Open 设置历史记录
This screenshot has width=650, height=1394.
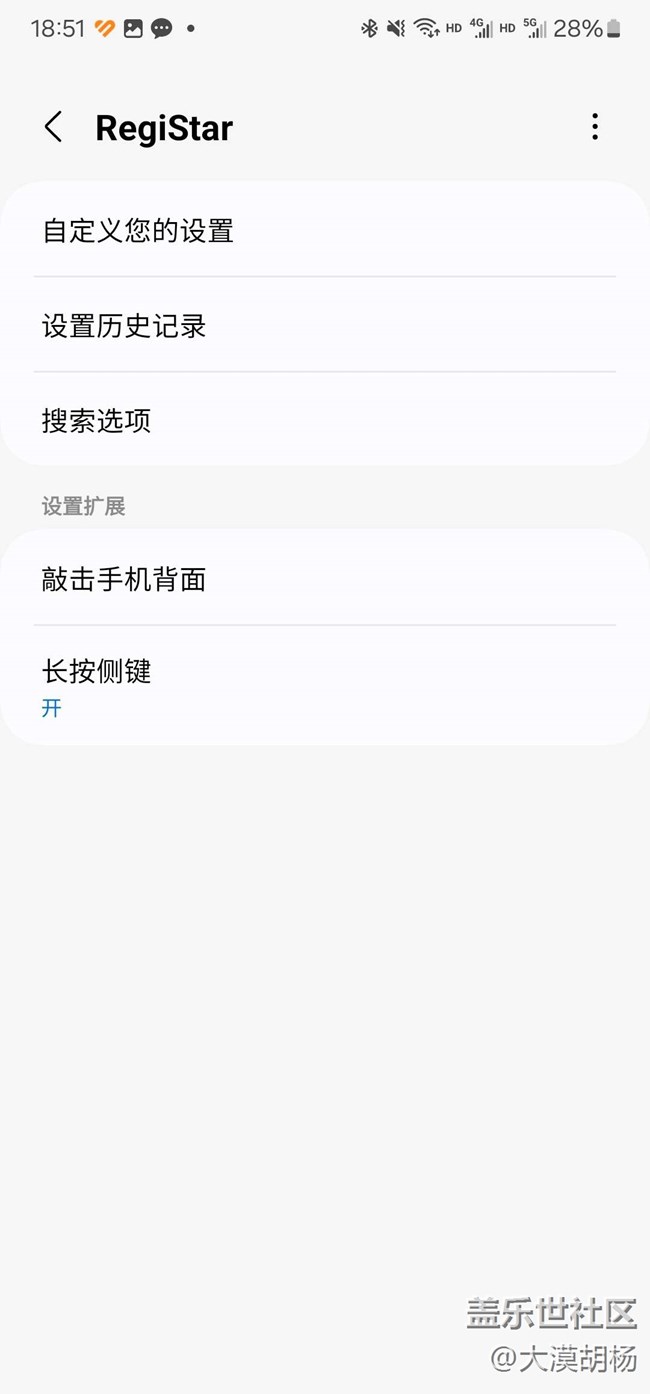point(325,325)
